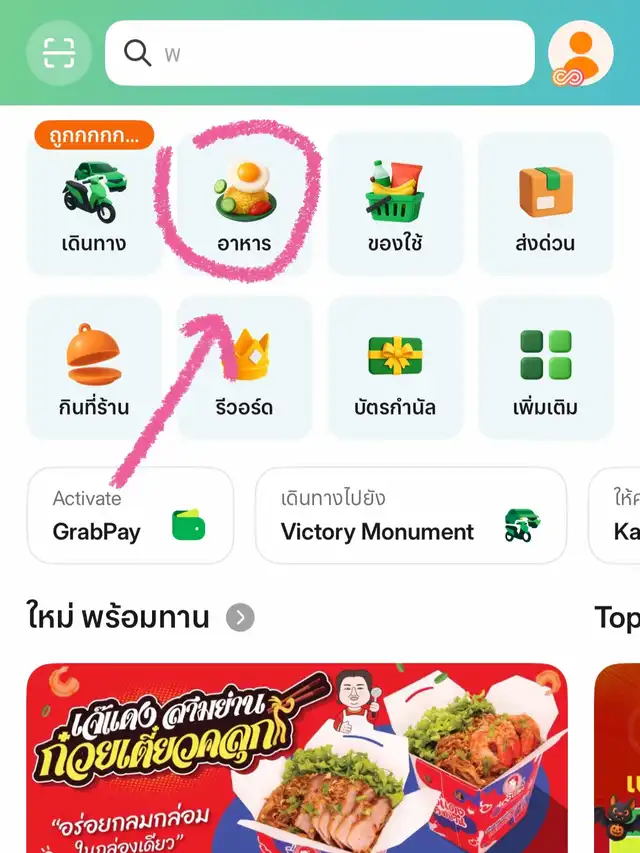
Task: Open the รีวอร์ด rewards tile
Action: tap(245, 368)
